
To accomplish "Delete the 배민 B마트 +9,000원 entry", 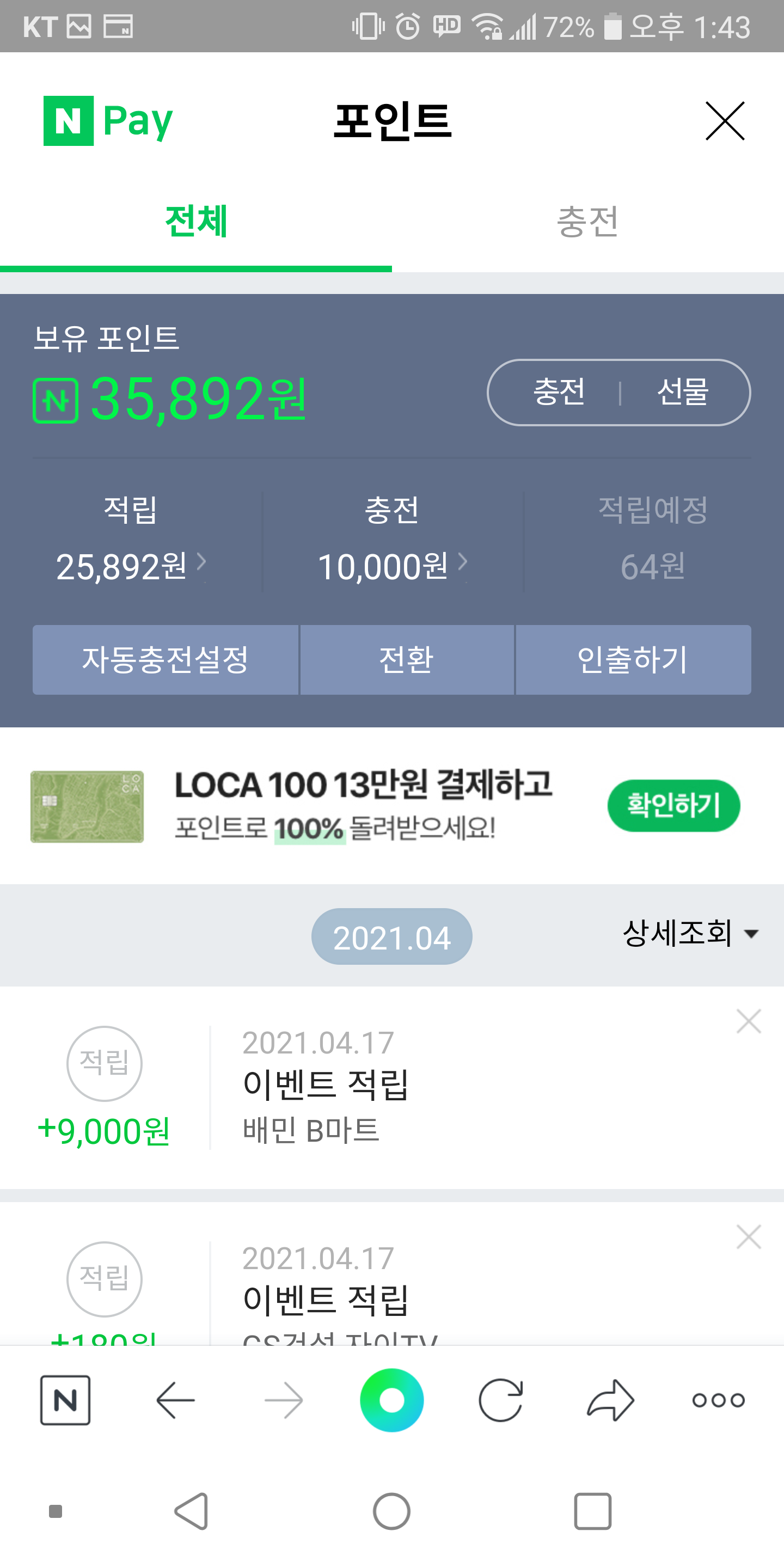I will point(748,1021).
